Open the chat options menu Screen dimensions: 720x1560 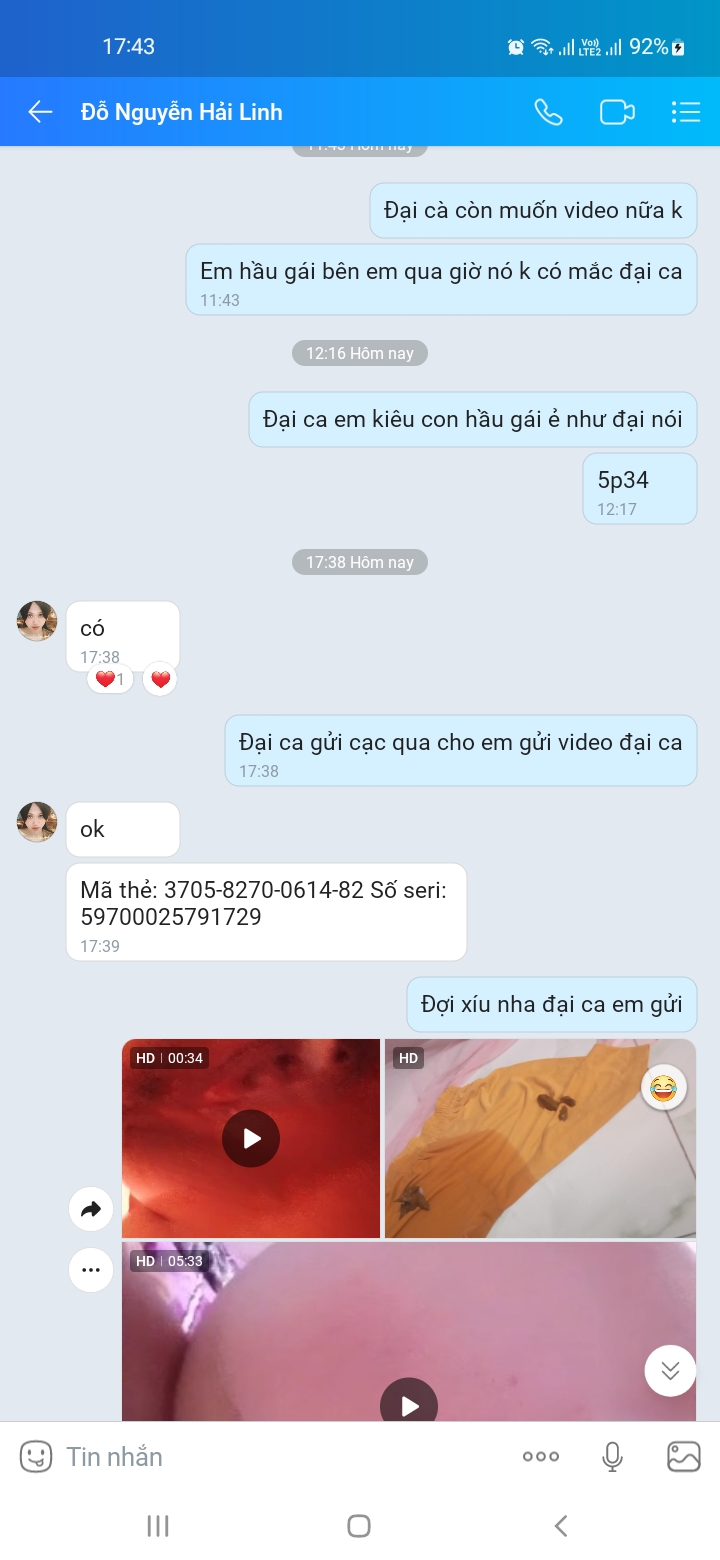pos(686,112)
